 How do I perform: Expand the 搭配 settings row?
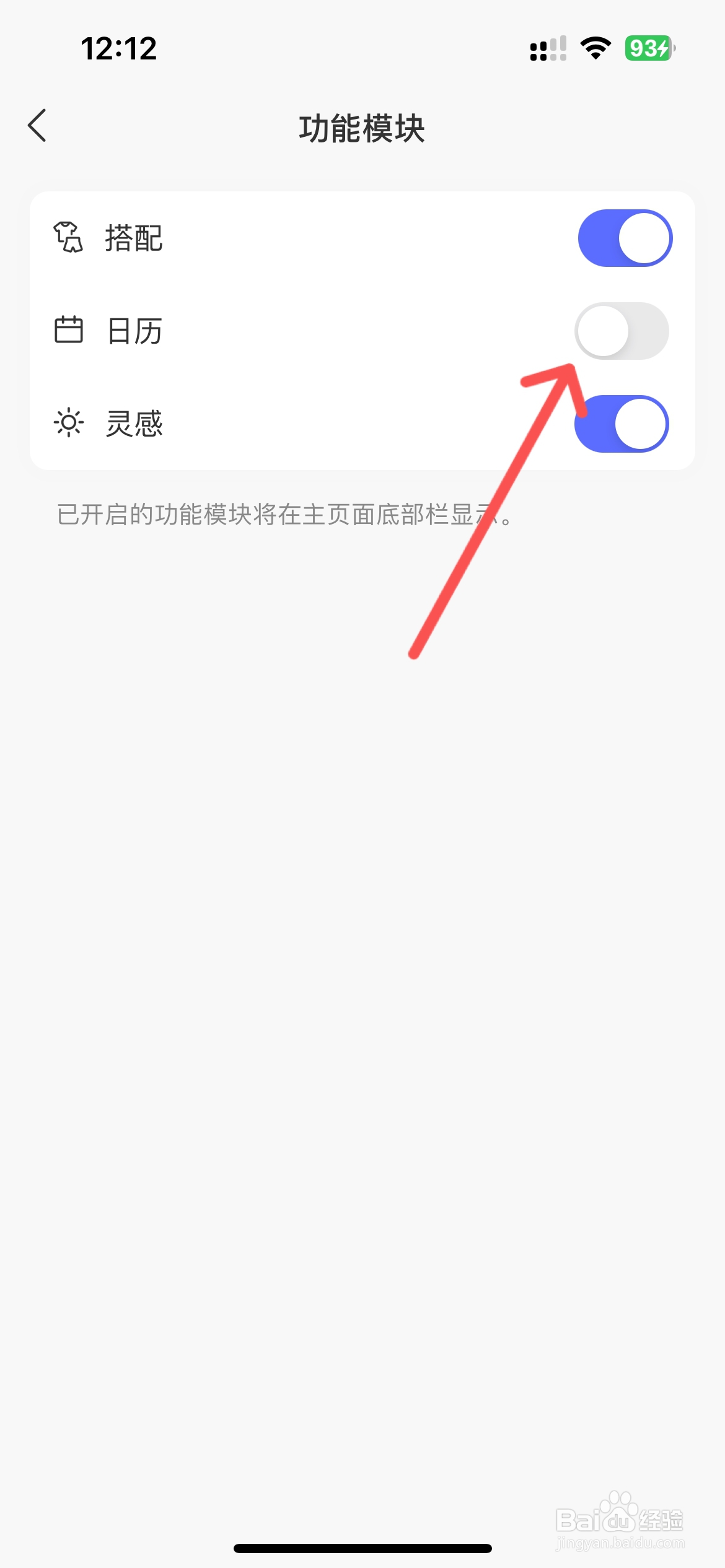[362, 237]
